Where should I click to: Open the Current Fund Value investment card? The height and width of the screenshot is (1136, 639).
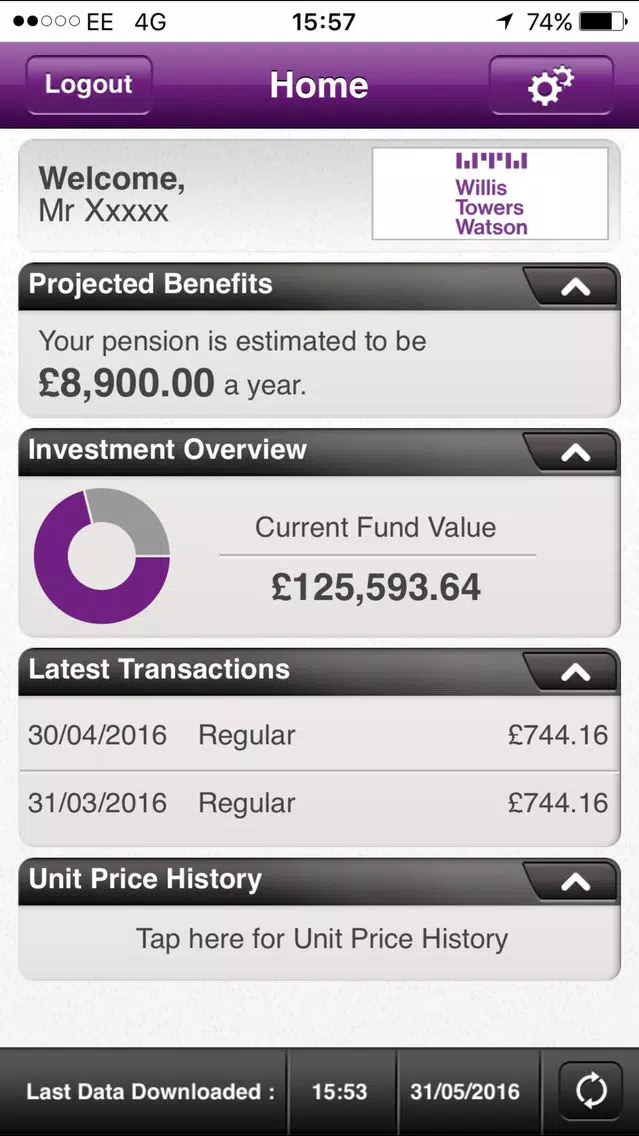pyautogui.click(x=320, y=556)
